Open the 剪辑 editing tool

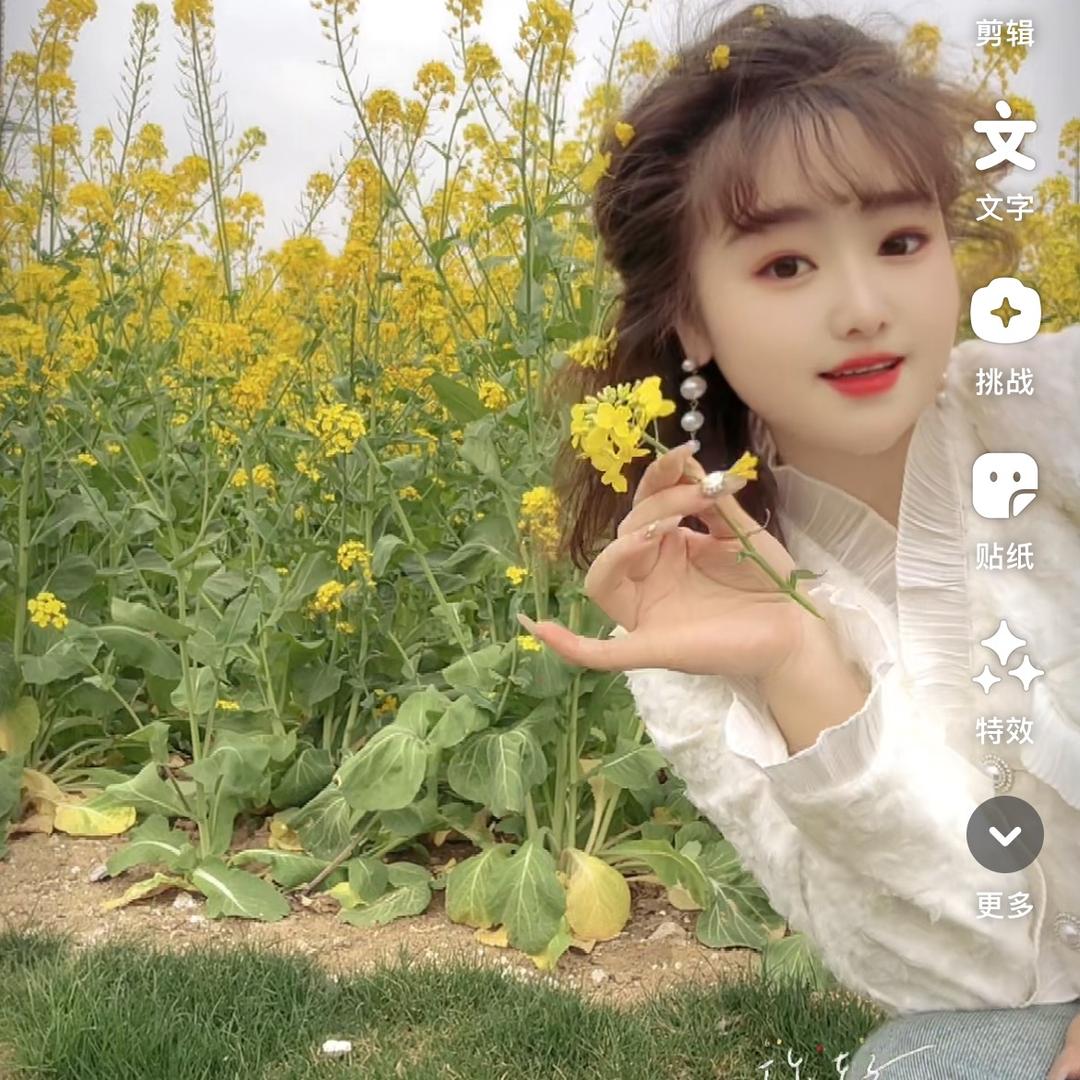click(1004, 32)
